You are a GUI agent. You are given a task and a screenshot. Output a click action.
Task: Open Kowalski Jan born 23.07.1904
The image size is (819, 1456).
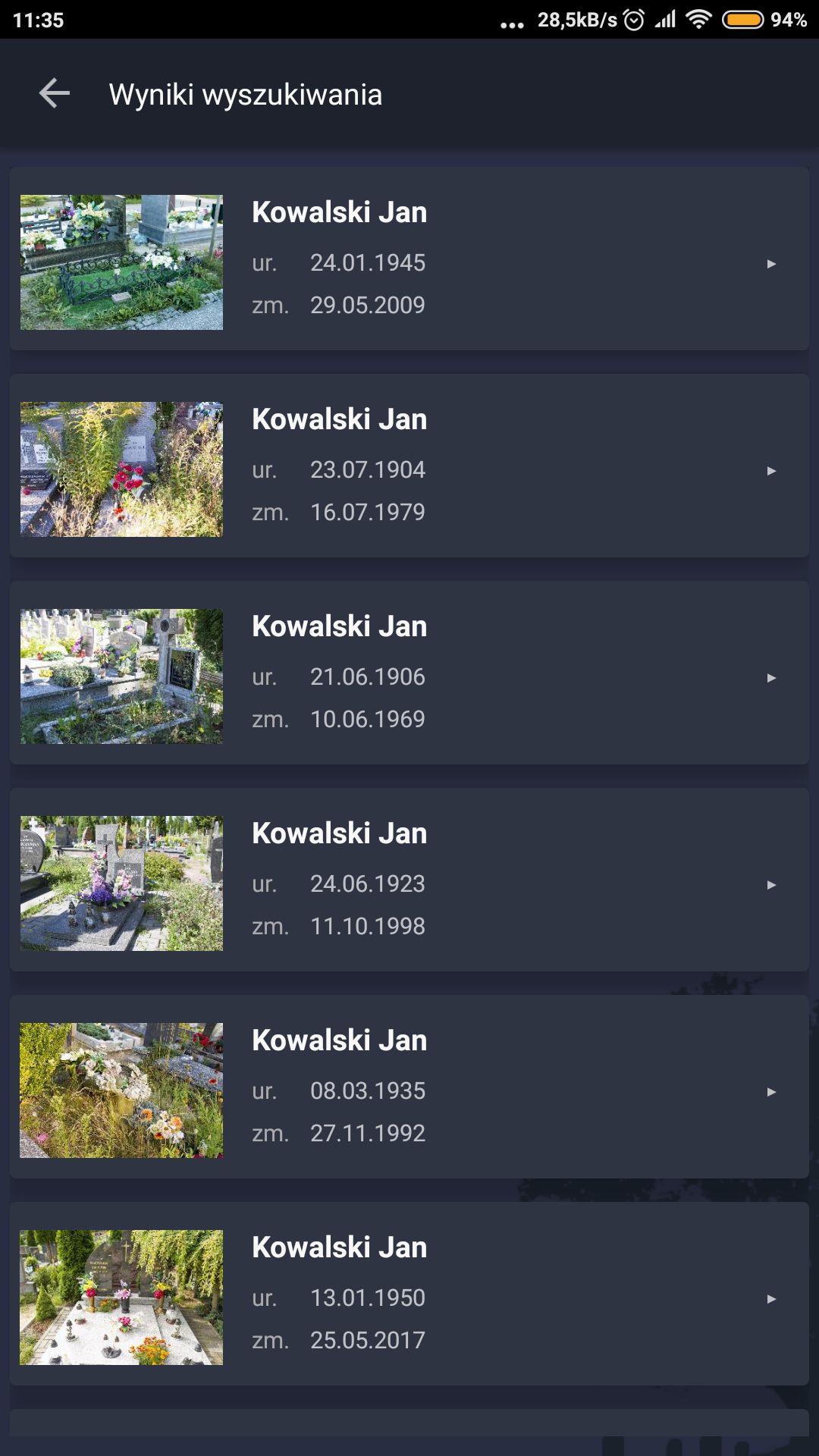(x=409, y=466)
